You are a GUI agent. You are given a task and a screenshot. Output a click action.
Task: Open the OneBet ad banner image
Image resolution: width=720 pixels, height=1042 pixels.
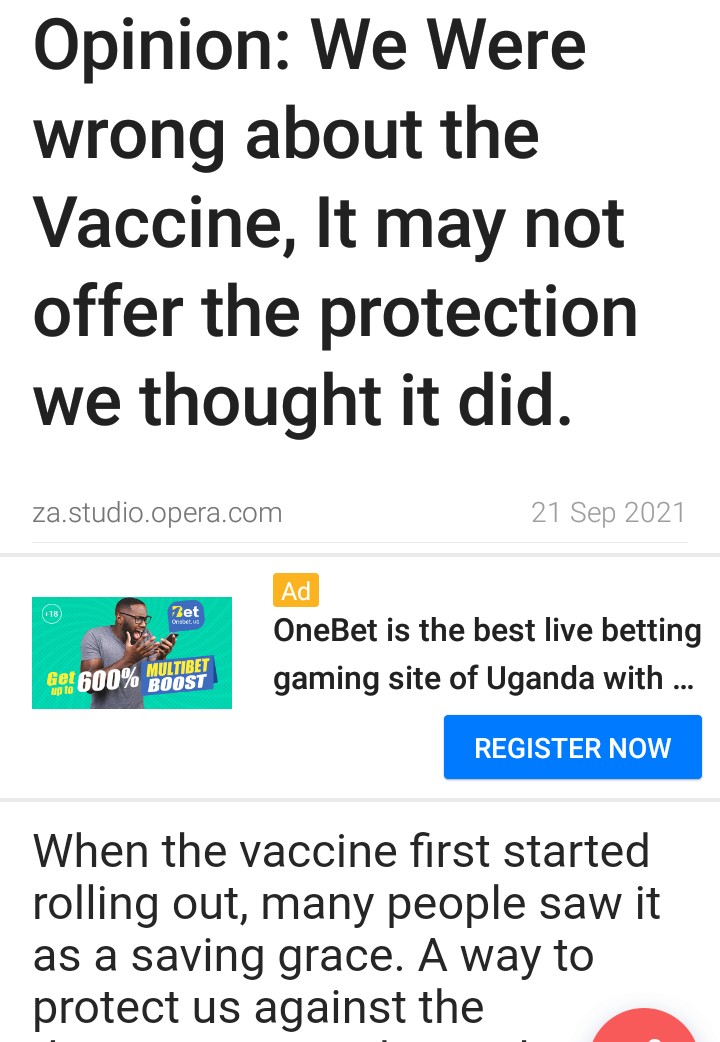coord(132,653)
